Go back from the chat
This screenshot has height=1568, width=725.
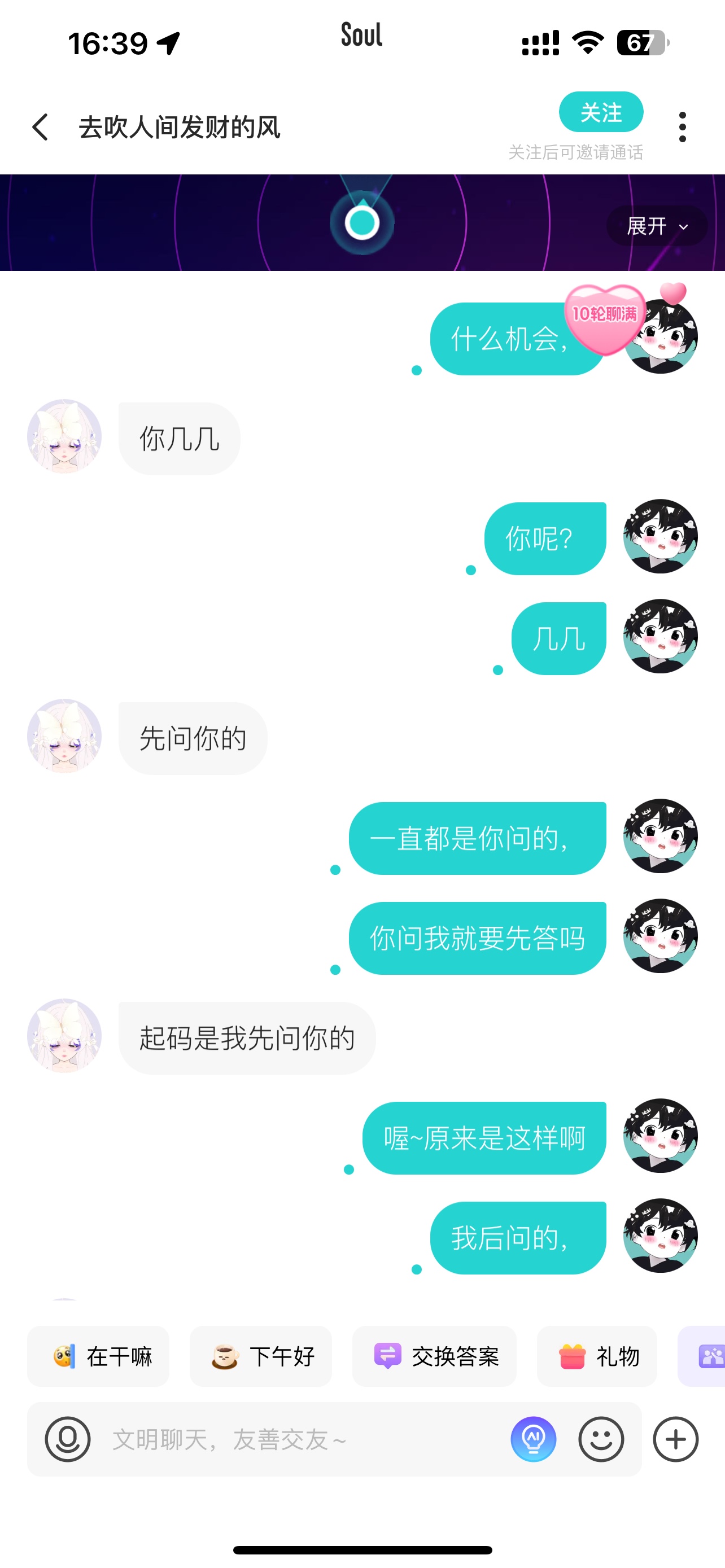[x=40, y=127]
